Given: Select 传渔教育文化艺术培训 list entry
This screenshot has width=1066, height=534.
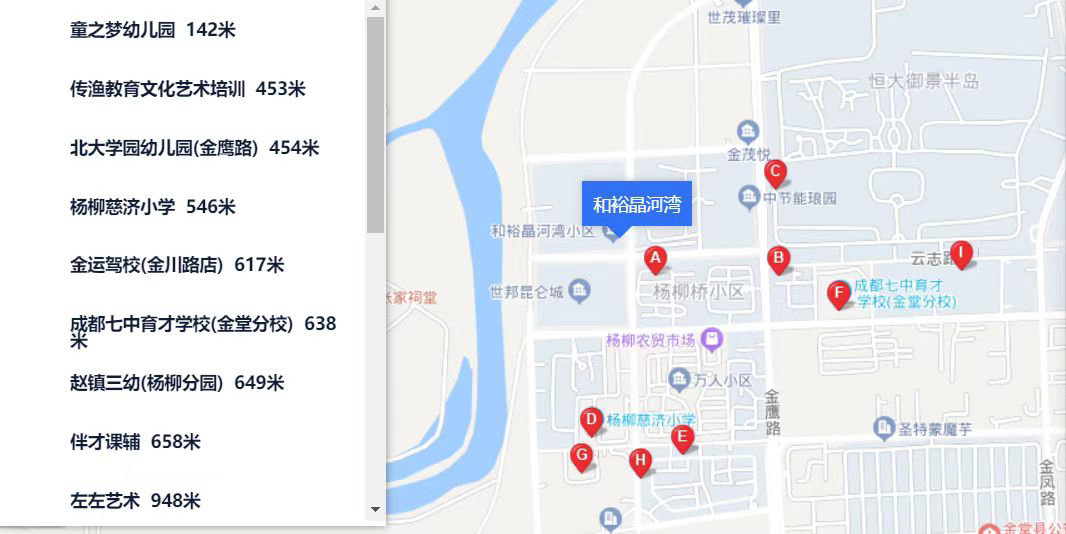Looking at the screenshot, I should 187,89.
